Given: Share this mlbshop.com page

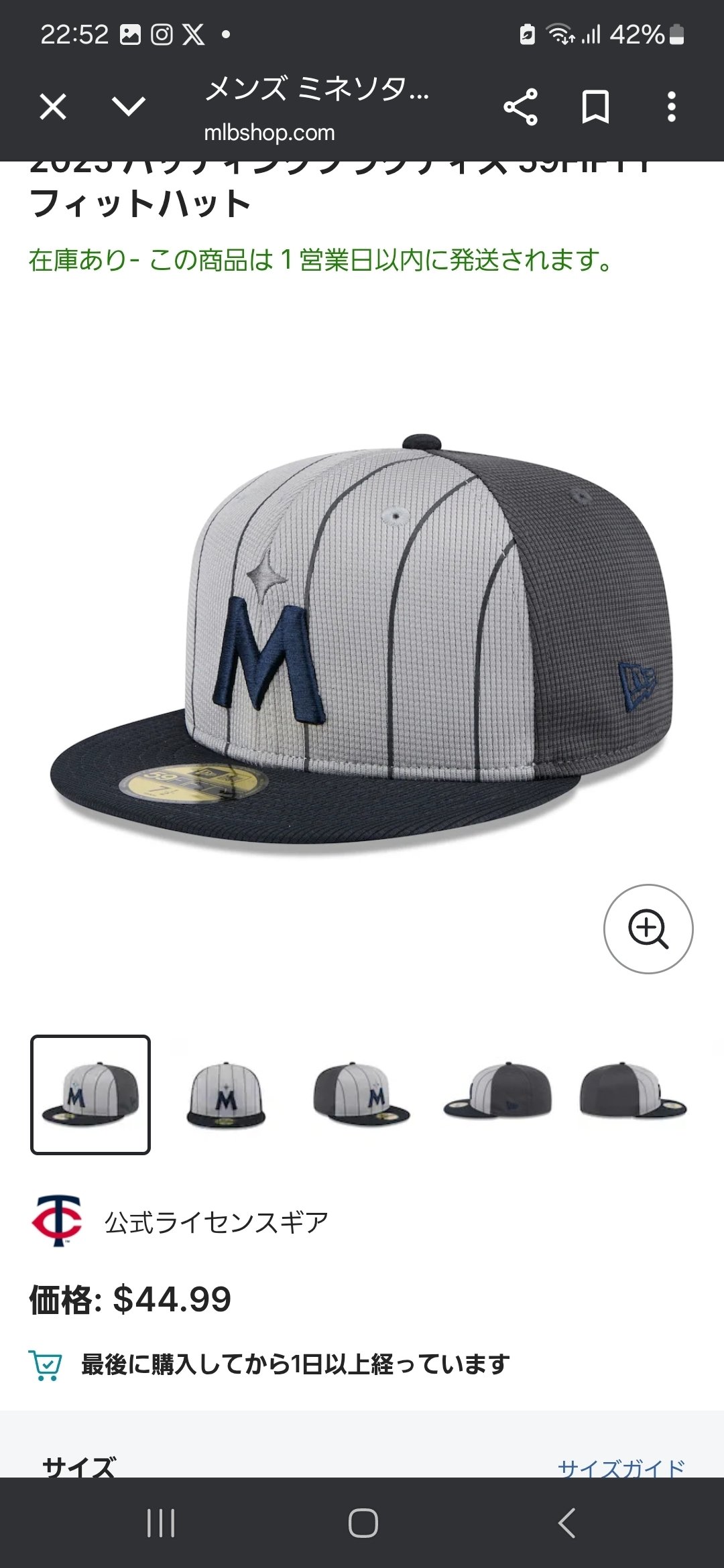Looking at the screenshot, I should click(521, 107).
